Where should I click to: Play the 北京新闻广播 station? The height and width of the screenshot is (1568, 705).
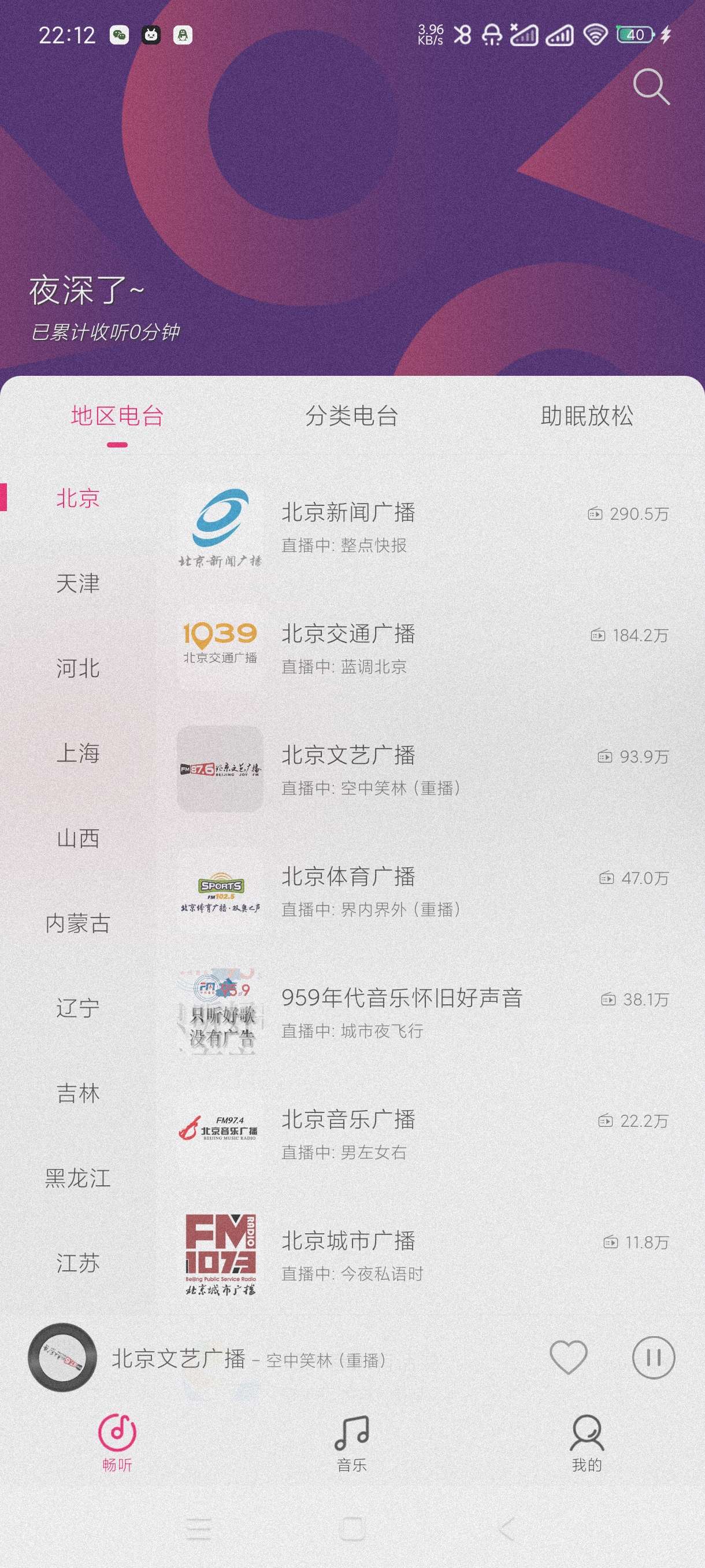coord(414,527)
